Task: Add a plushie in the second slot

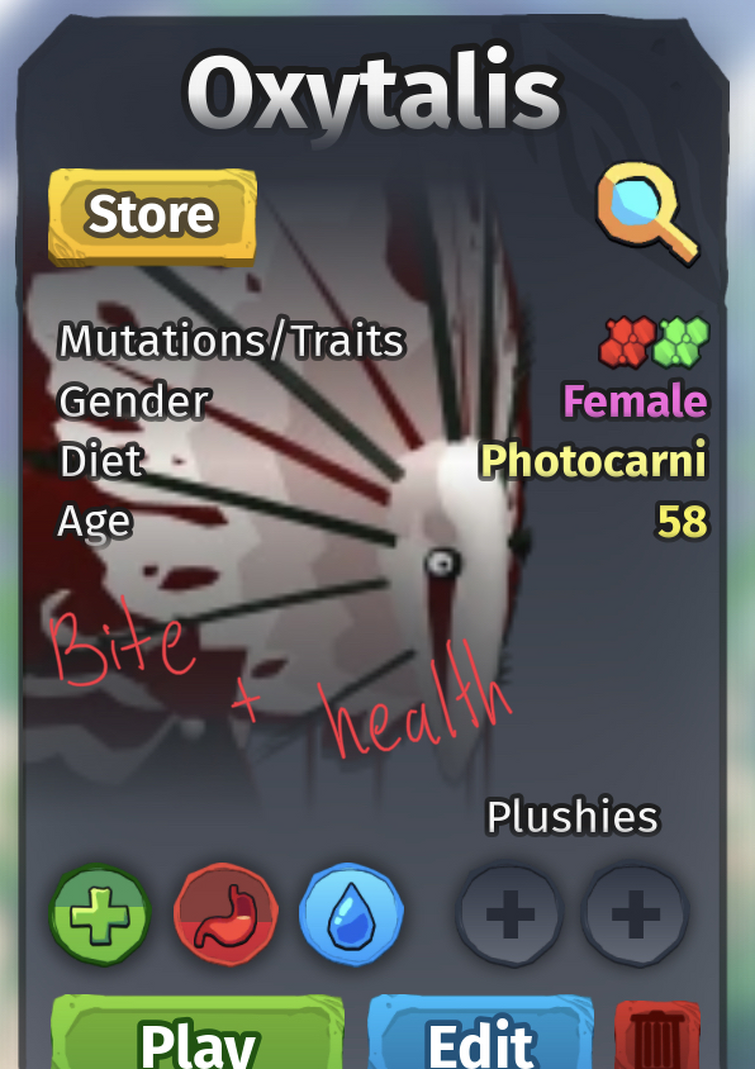Action: coord(635,915)
